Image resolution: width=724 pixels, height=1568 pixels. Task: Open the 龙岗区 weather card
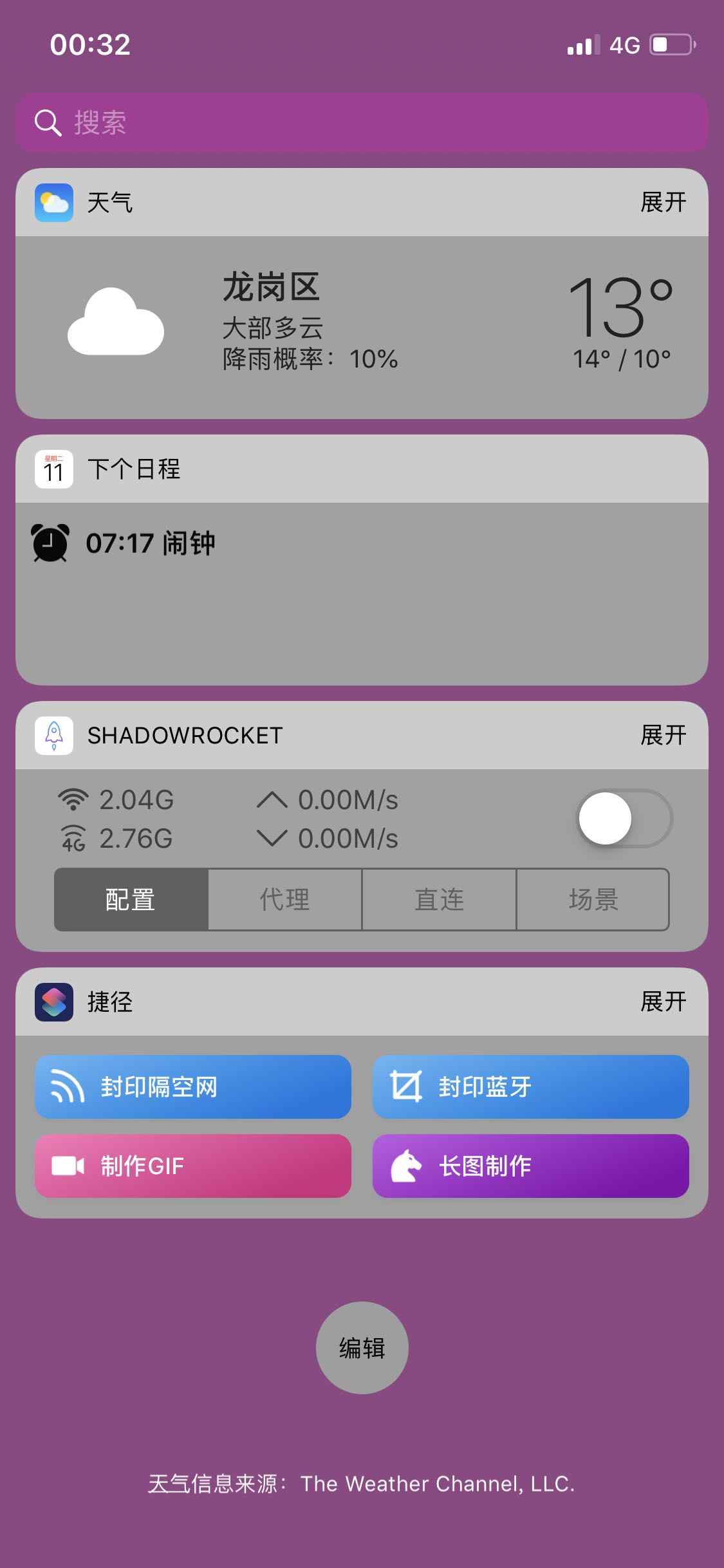362,327
